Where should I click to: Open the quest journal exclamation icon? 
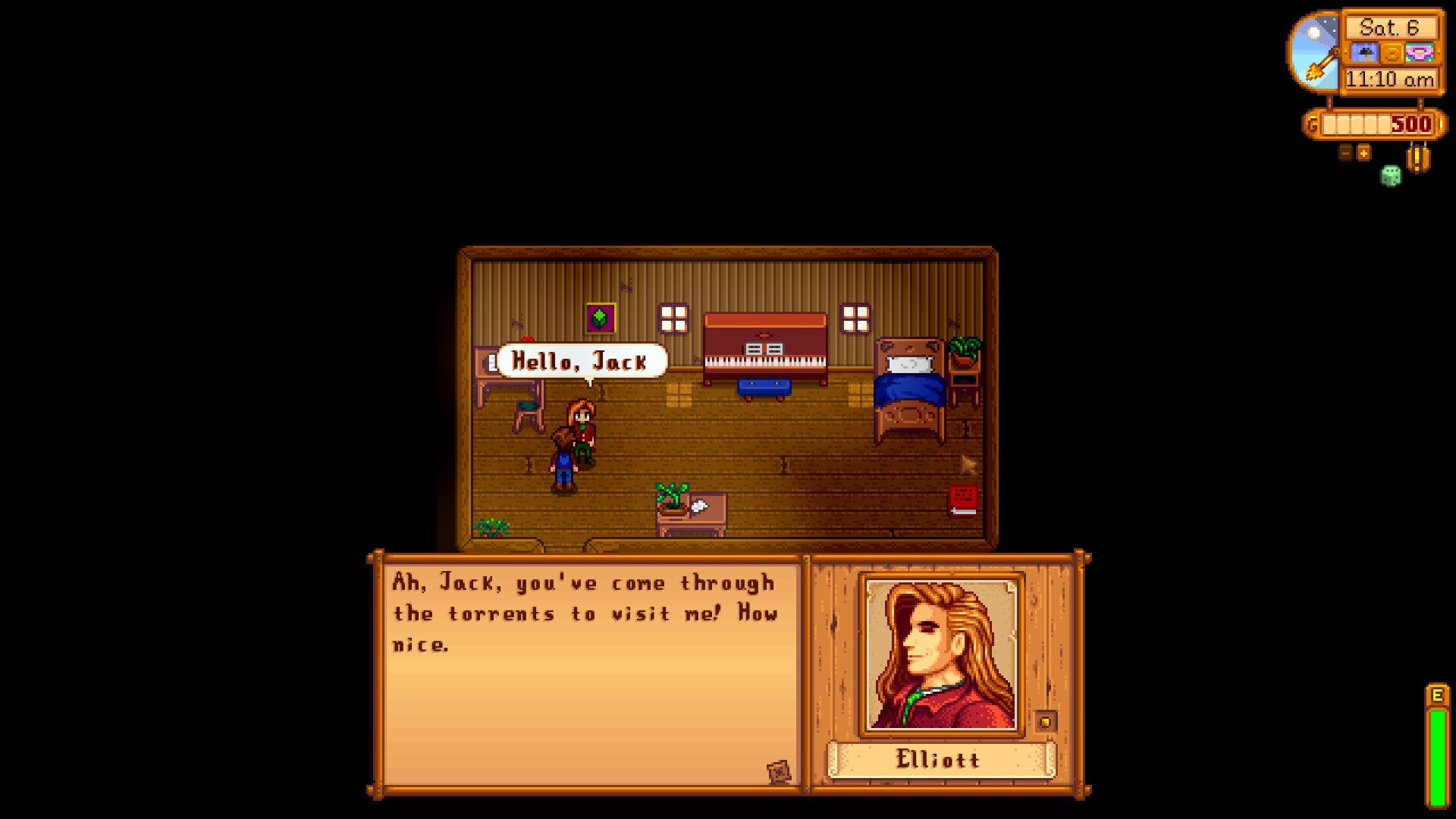click(1418, 159)
